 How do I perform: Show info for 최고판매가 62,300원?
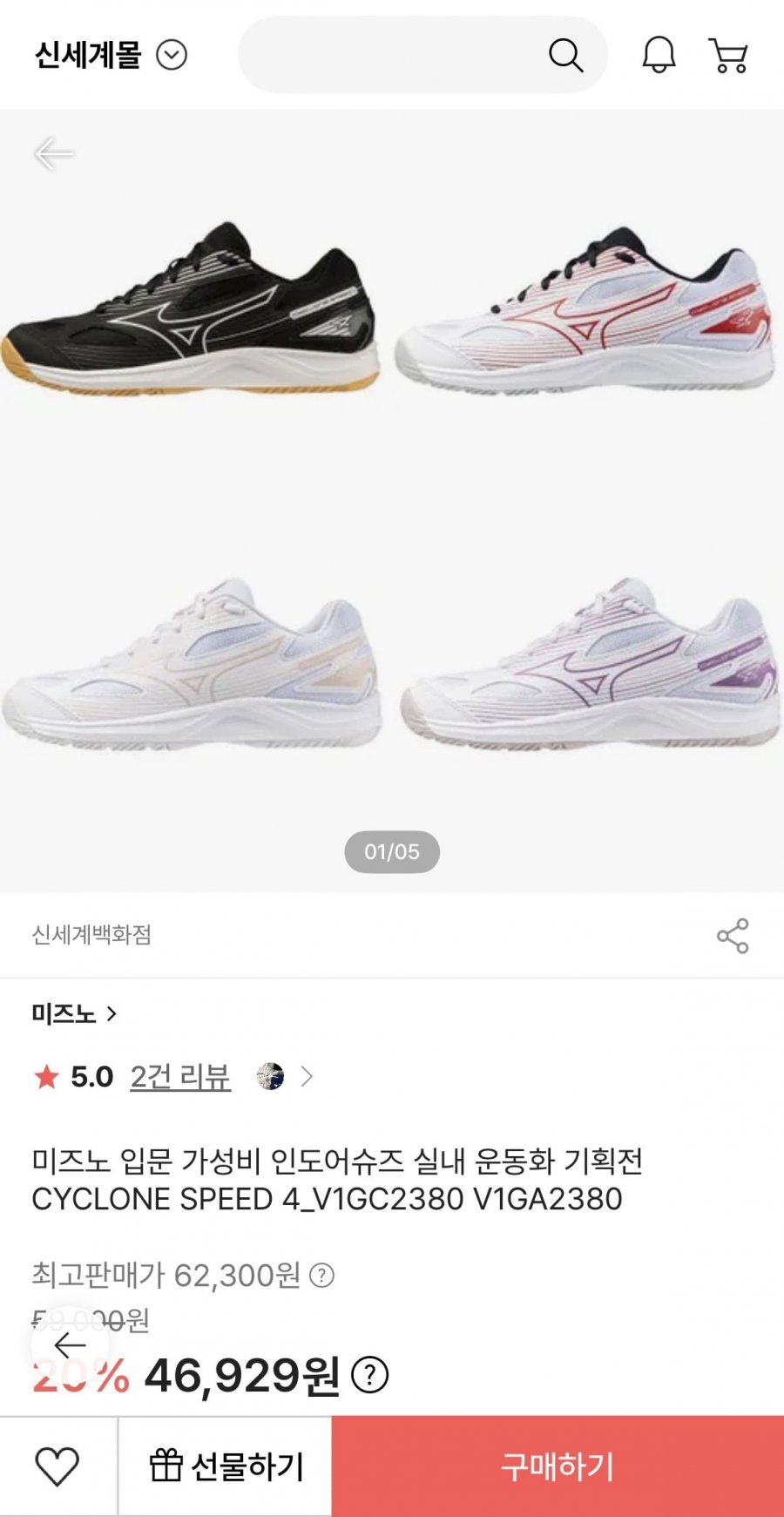[x=322, y=1276]
